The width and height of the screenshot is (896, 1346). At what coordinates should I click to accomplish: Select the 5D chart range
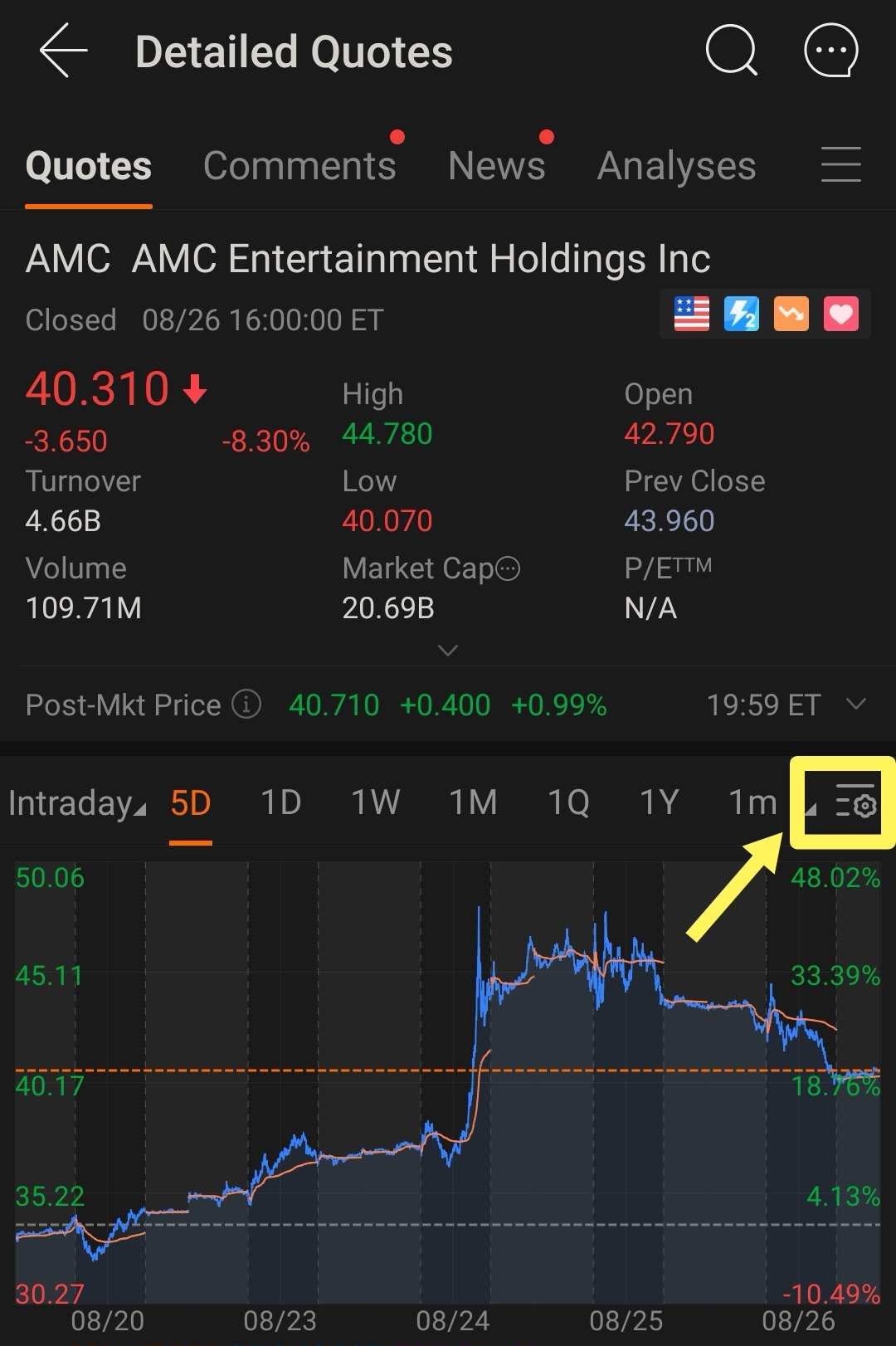(190, 803)
